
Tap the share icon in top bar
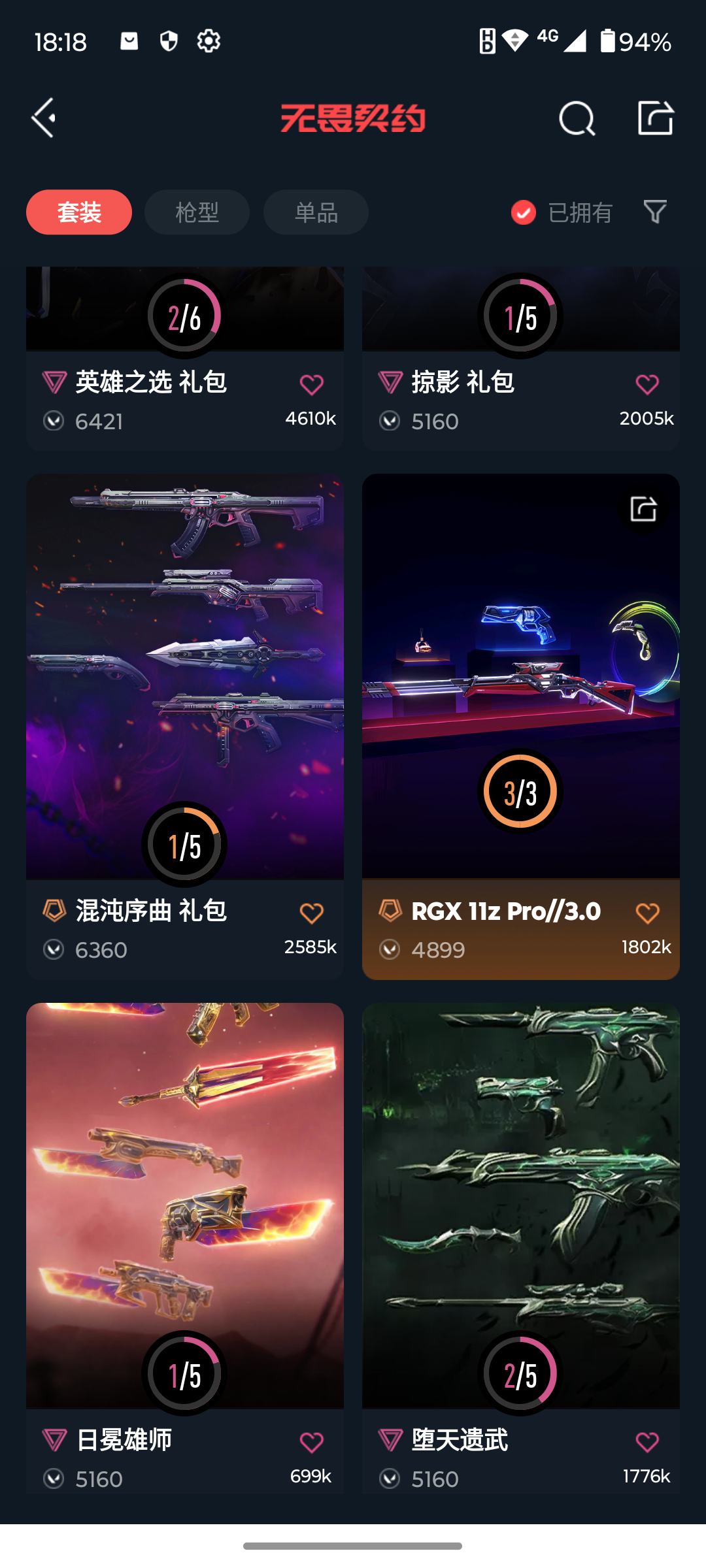point(655,118)
